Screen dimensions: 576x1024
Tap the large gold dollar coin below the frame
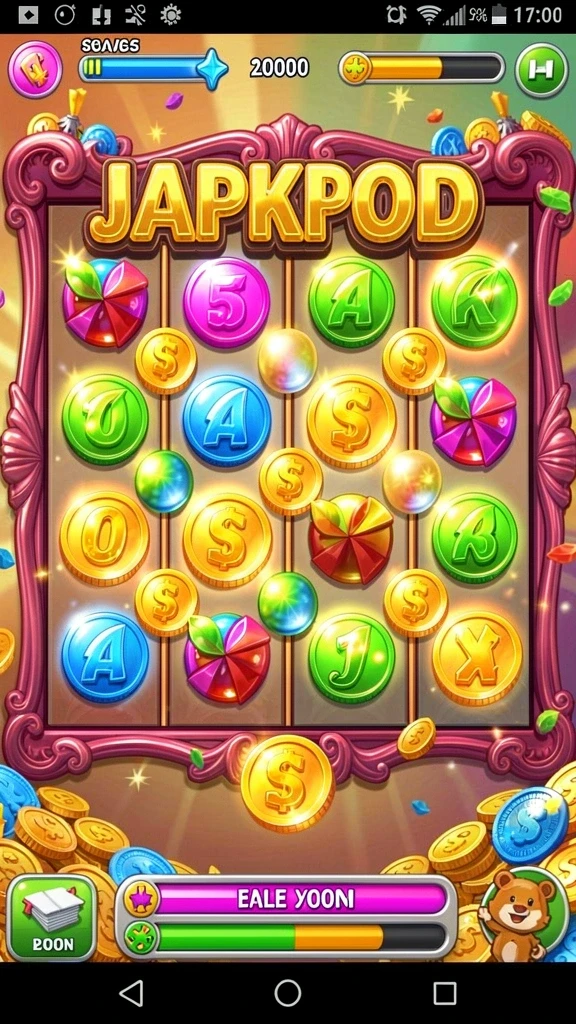click(x=287, y=782)
